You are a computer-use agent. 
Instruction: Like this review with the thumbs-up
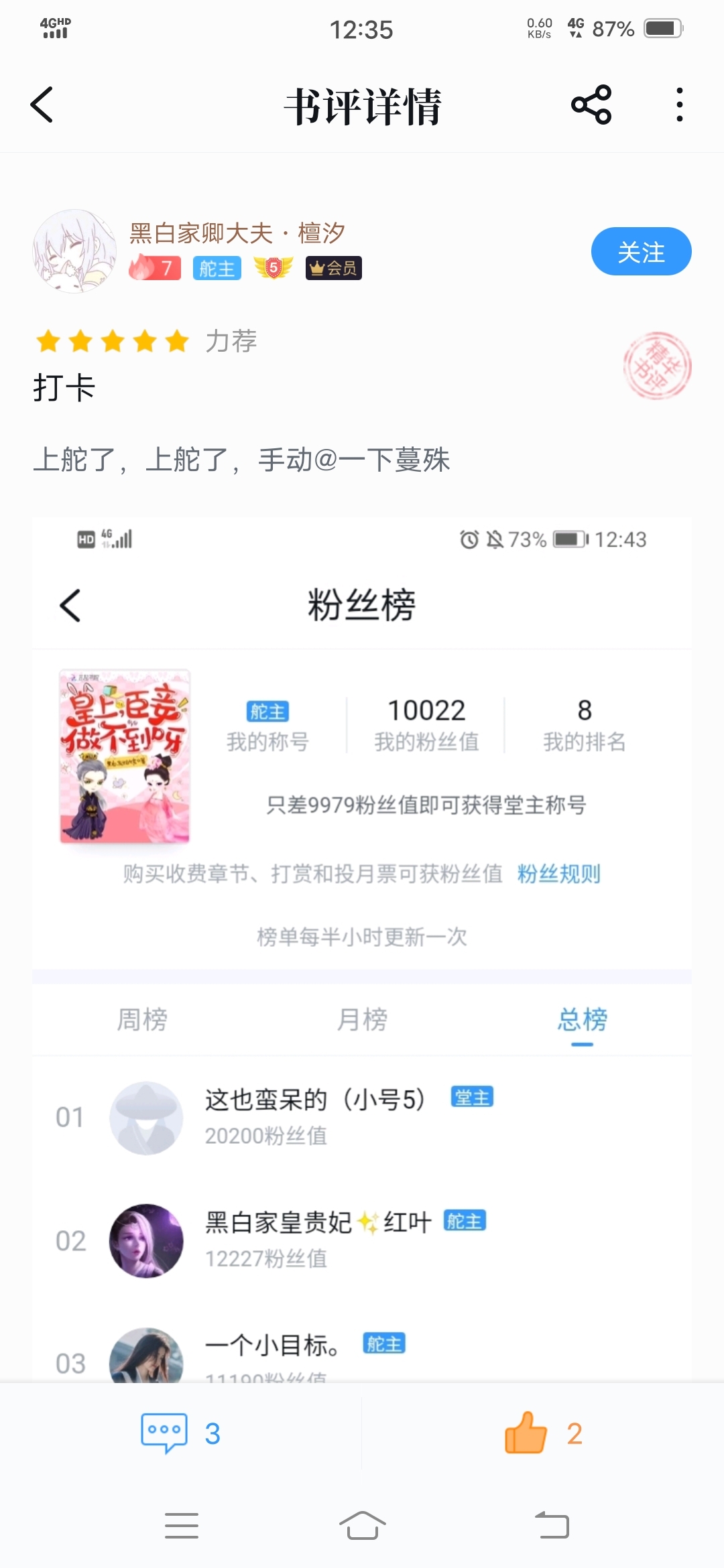pos(543,1433)
